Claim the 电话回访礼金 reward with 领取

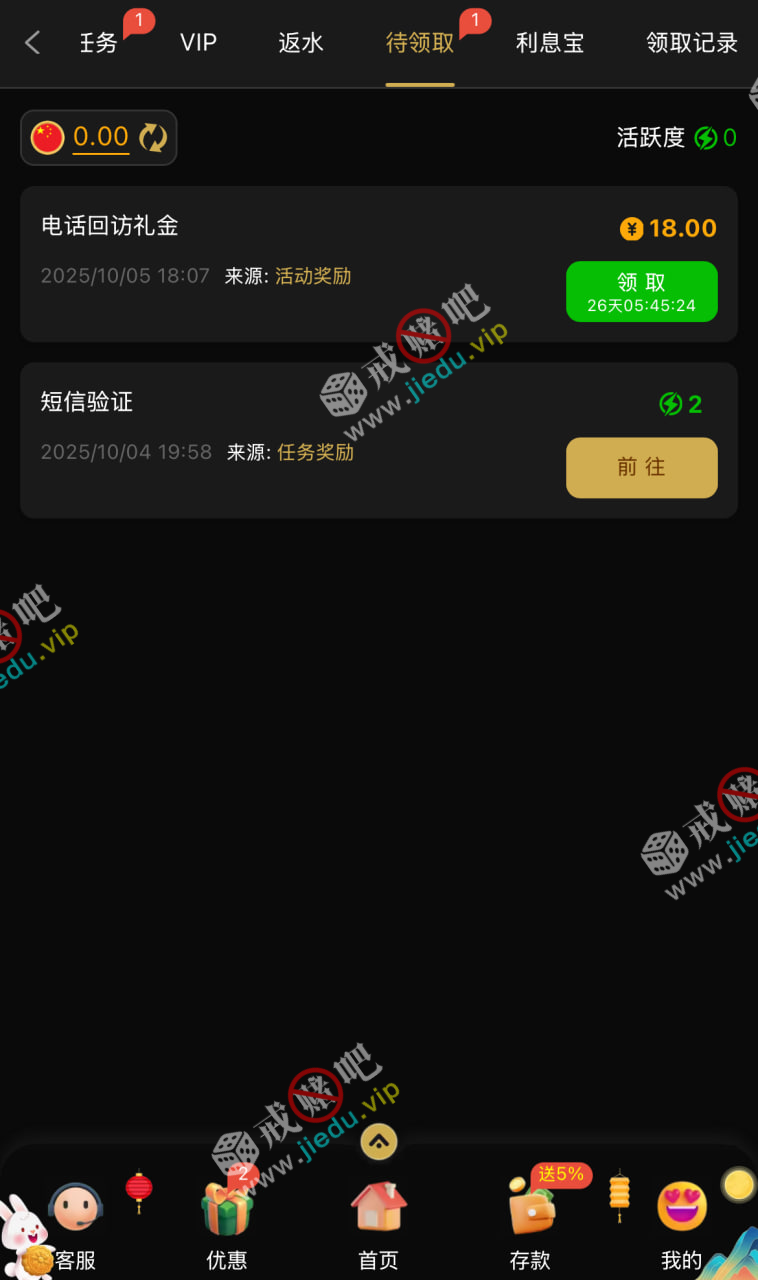point(641,291)
